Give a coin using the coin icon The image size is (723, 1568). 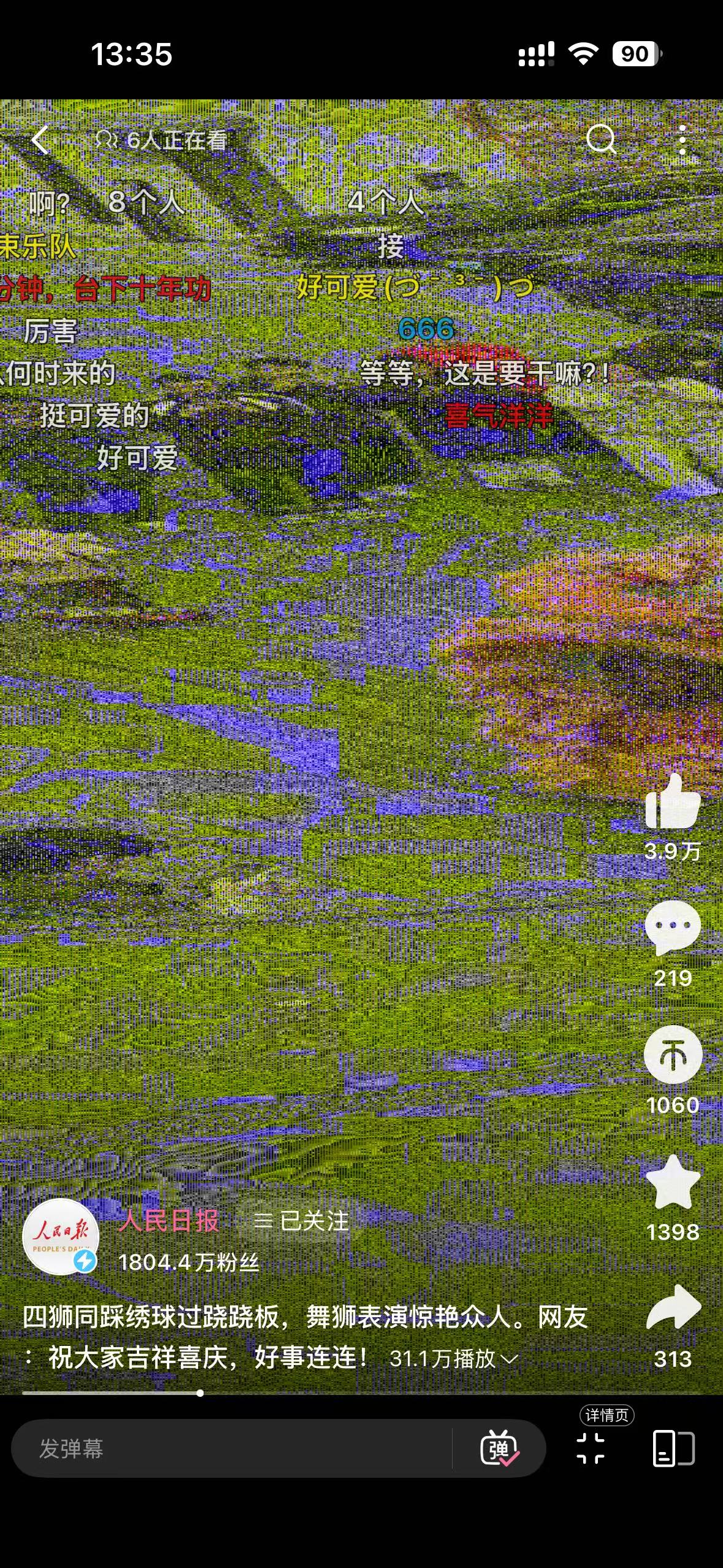(x=673, y=1055)
